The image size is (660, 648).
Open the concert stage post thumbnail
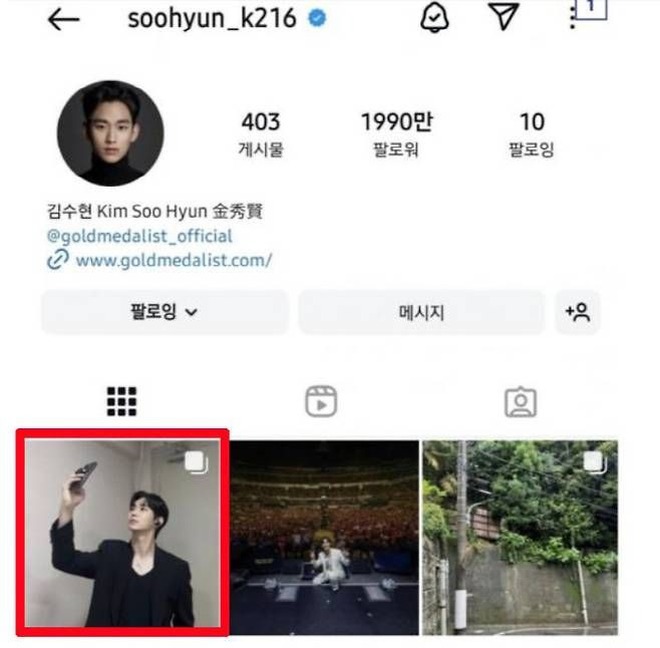[325, 537]
